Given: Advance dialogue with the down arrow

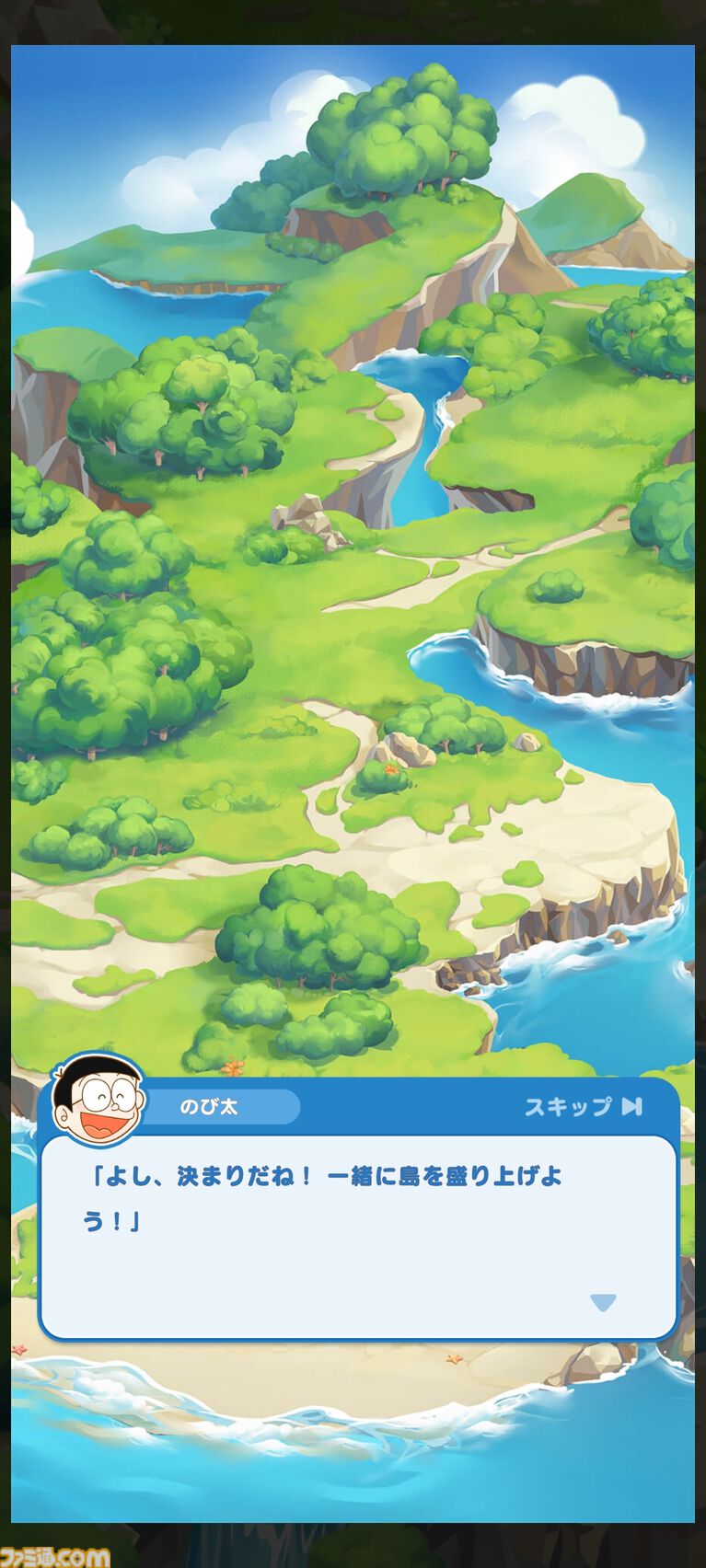Looking at the screenshot, I should point(603,1302).
